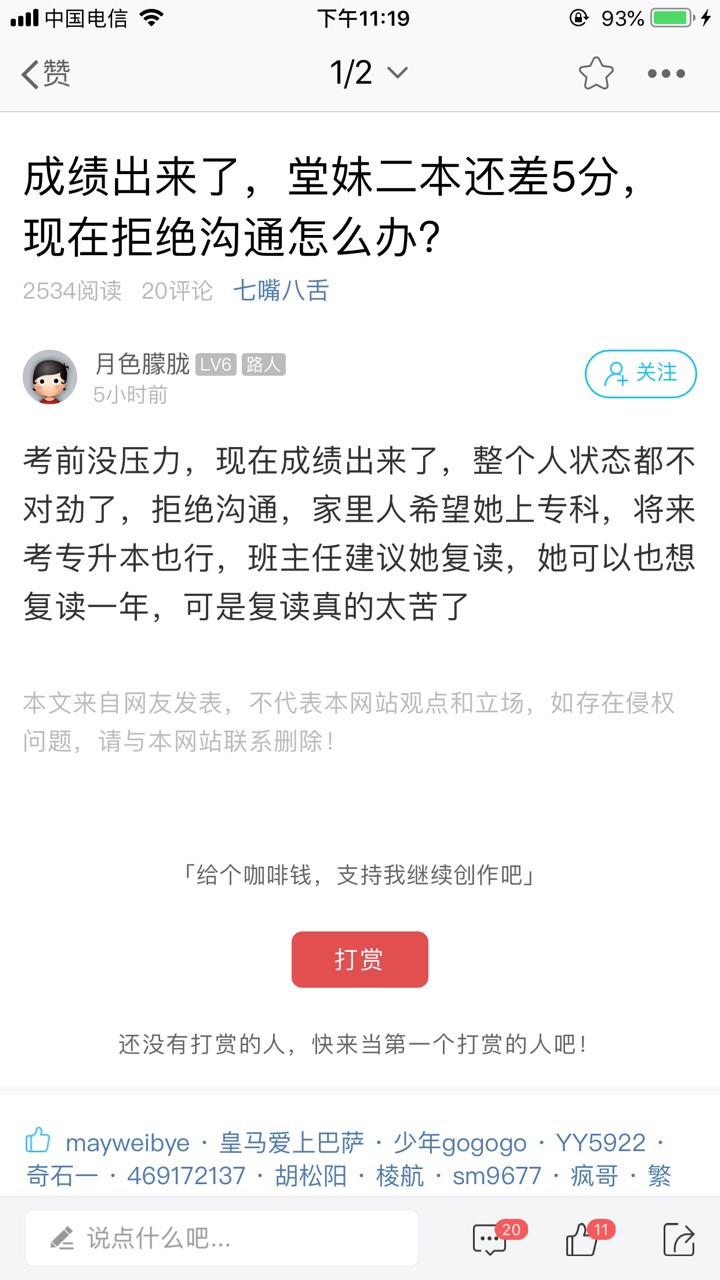View 月色朦胧's profile avatar

pyautogui.click(x=50, y=377)
